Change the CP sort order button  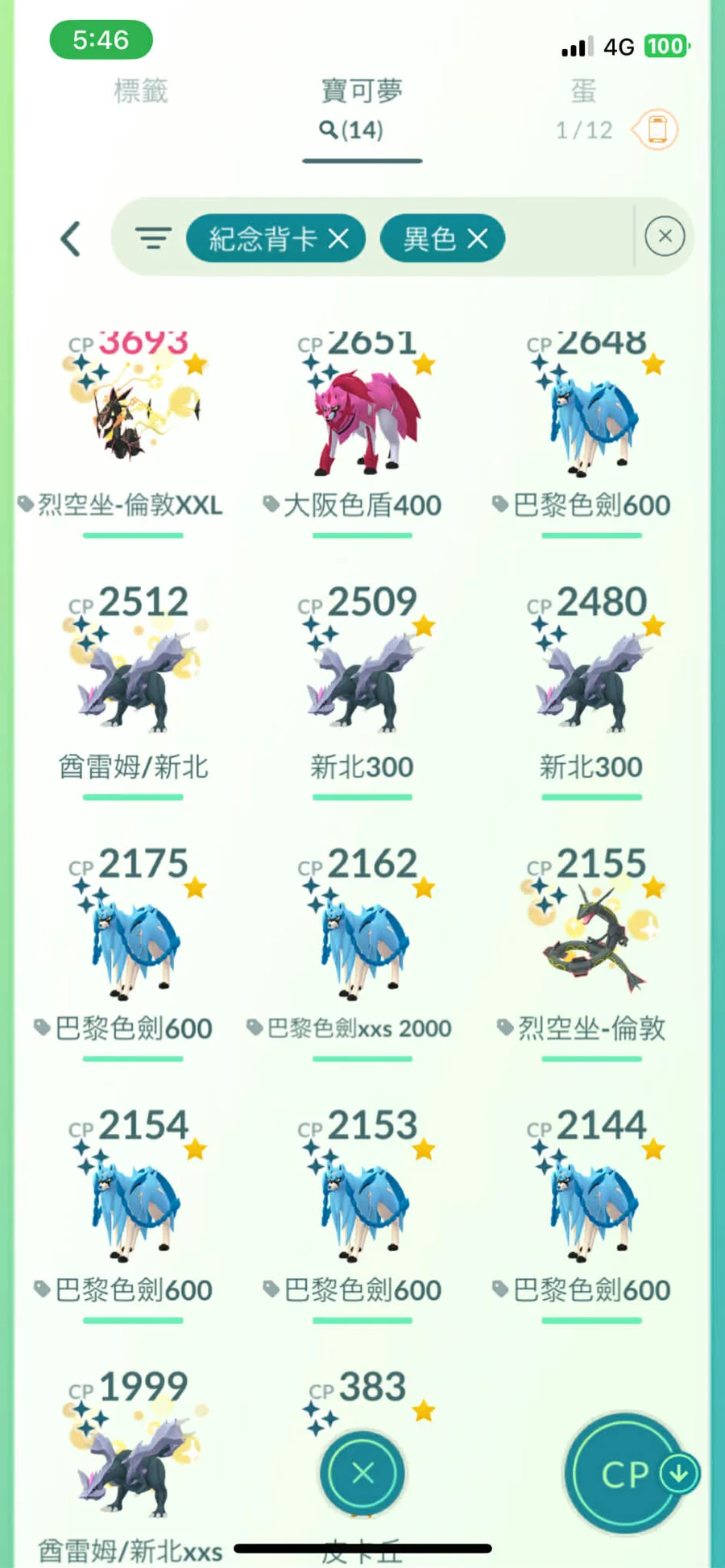tap(627, 1474)
